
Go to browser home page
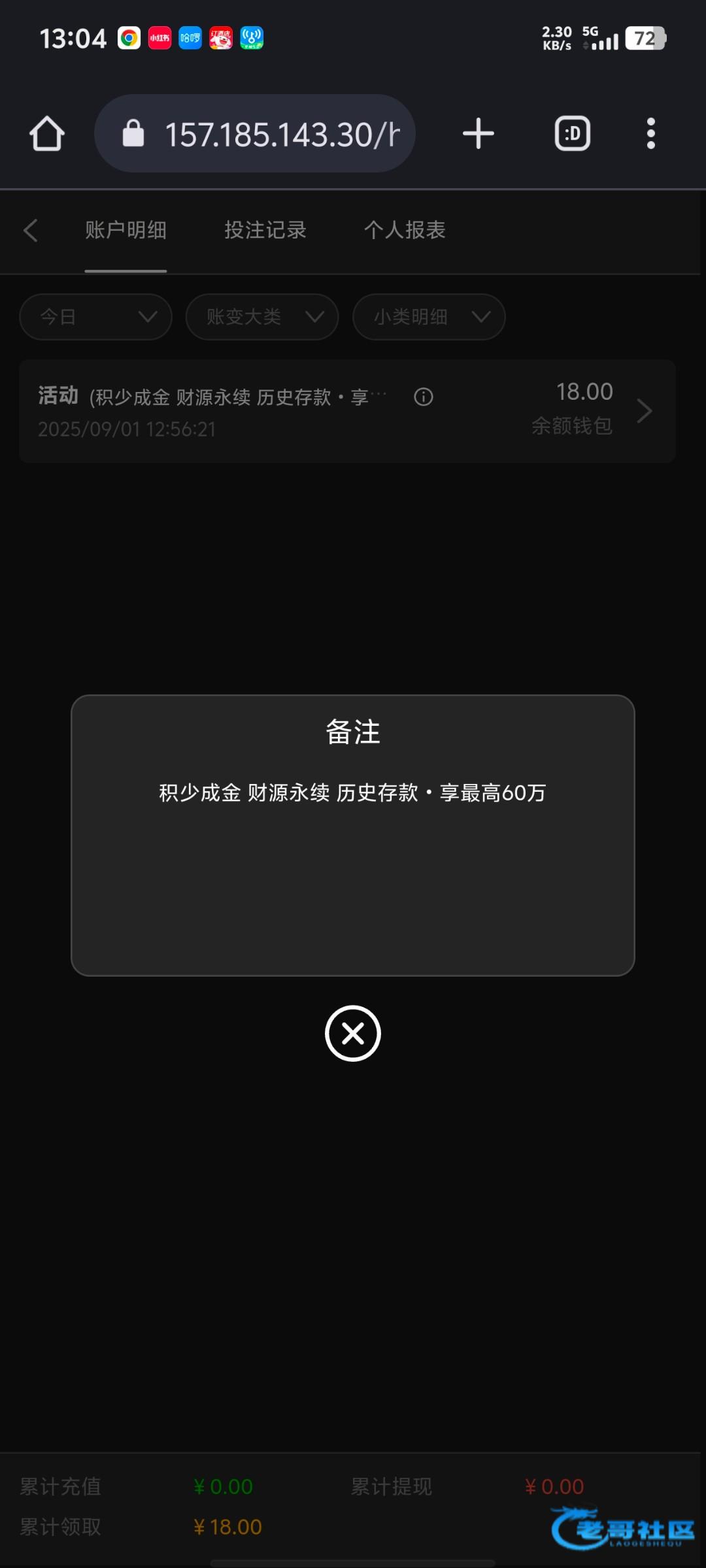click(47, 134)
